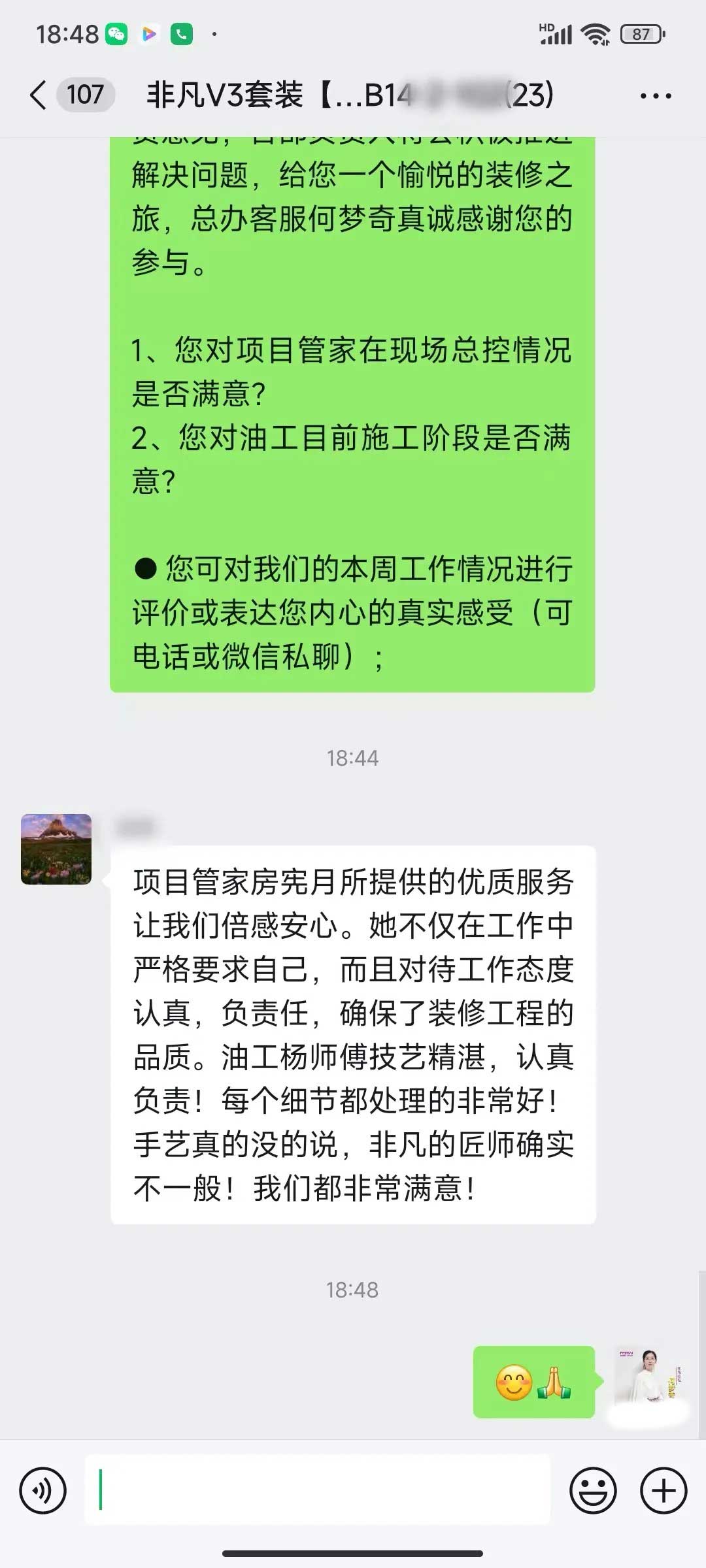
Task: Focus the message text field
Action: point(318,1490)
